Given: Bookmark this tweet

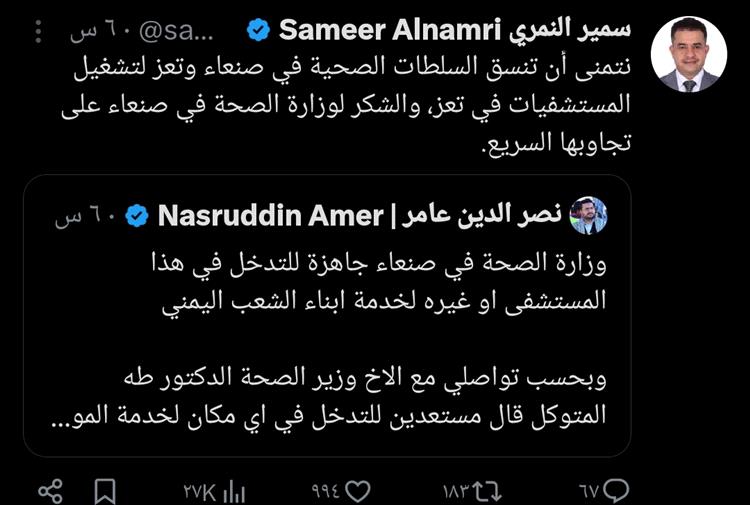Looking at the screenshot, I should click(106, 490).
